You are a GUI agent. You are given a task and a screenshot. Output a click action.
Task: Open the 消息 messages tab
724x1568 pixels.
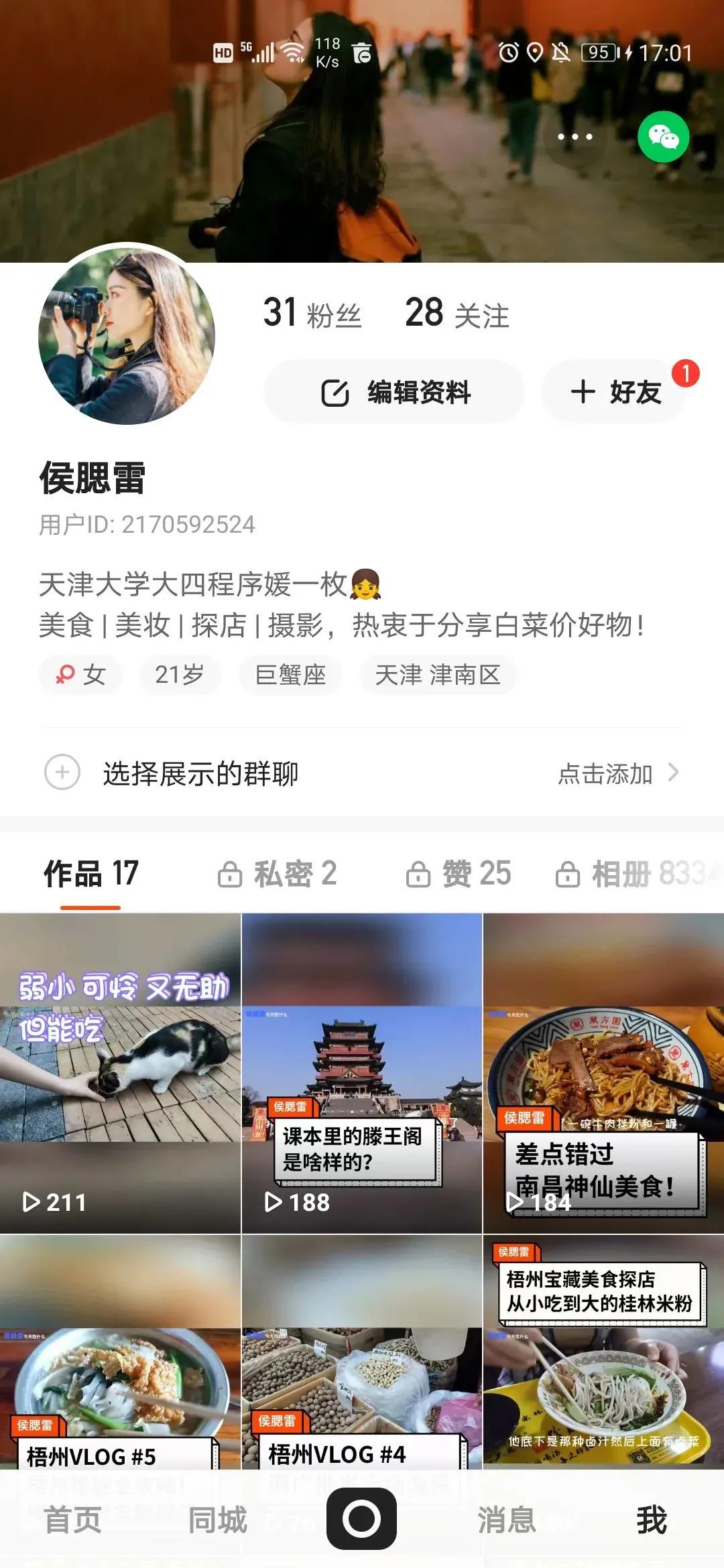[507, 1519]
